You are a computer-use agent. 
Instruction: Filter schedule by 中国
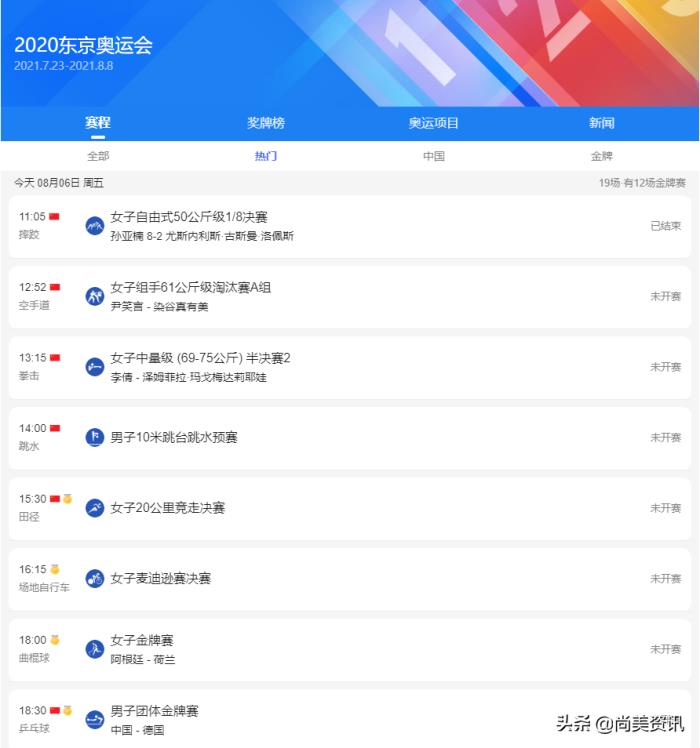(x=433, y=156)
